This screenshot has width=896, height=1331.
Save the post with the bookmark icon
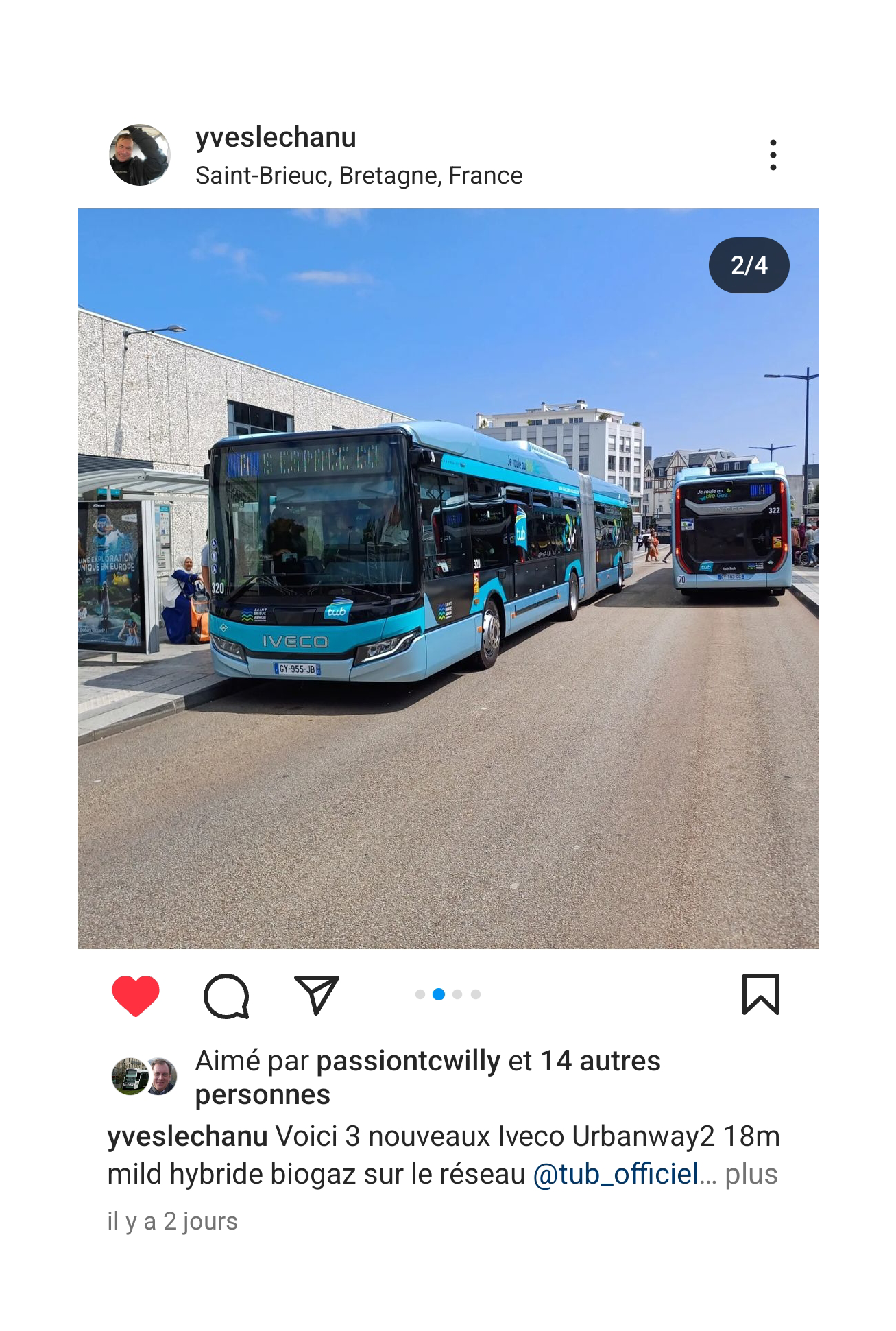click(761, 994)
